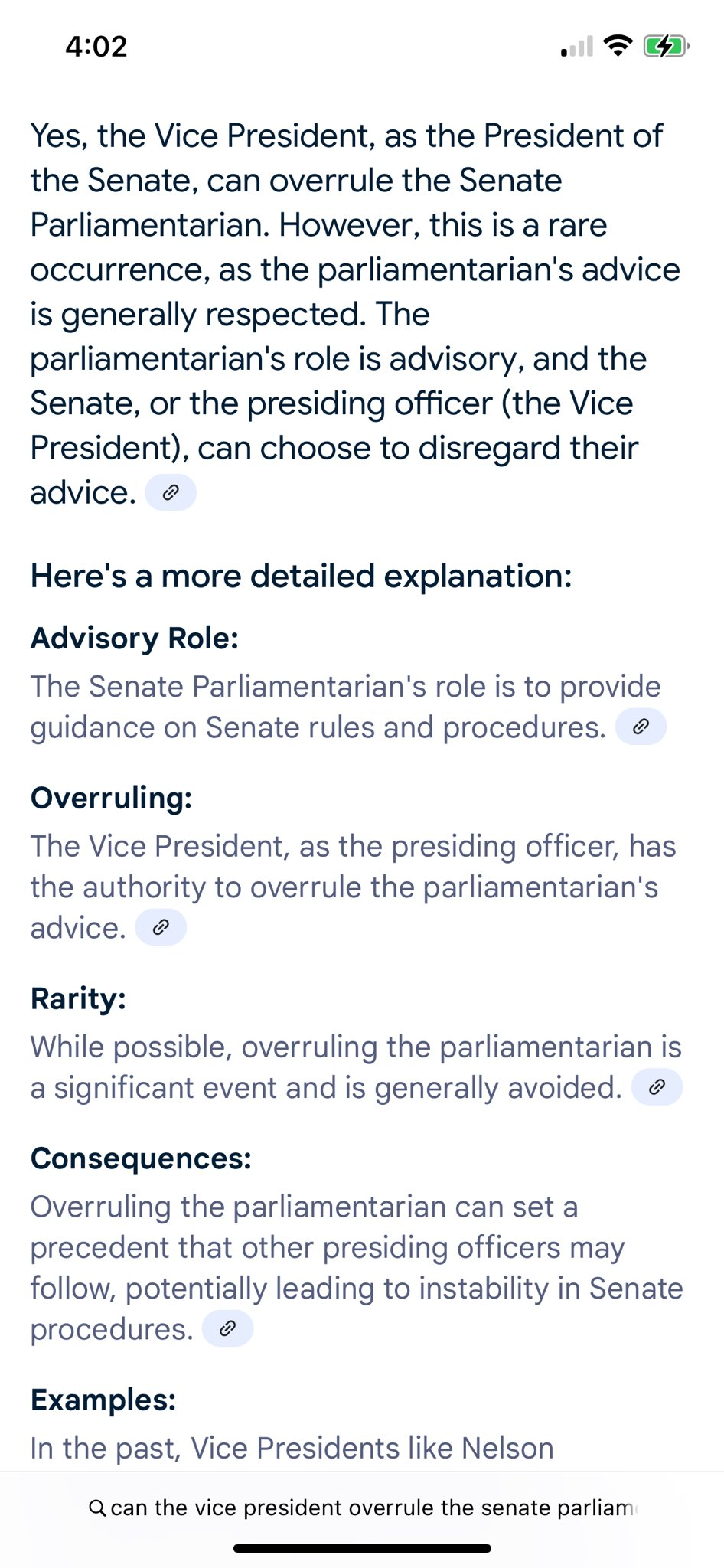
Task: Open source link under Overruling section
Action: point(161,927)
